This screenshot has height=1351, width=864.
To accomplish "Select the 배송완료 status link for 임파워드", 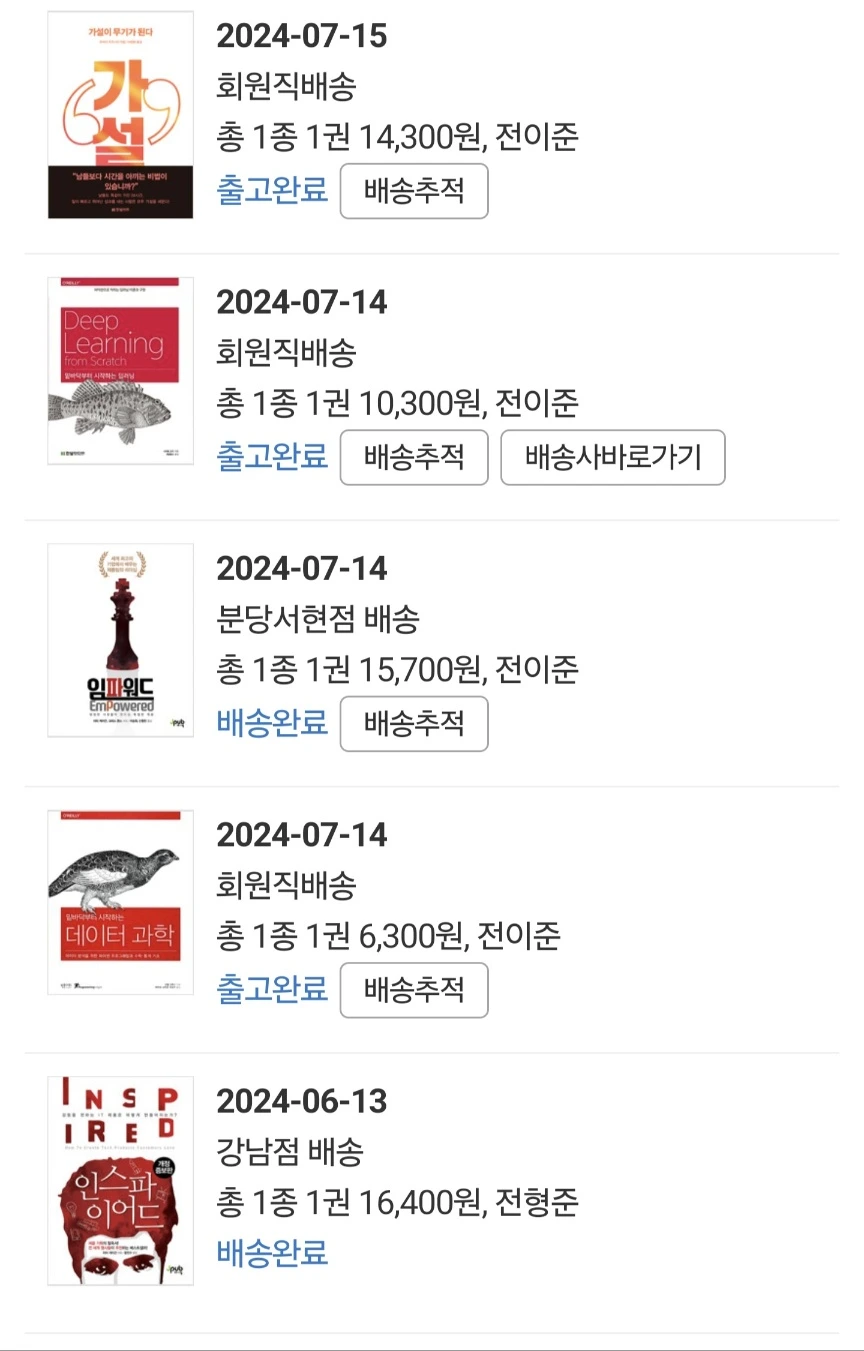I will tap(272, 724).
